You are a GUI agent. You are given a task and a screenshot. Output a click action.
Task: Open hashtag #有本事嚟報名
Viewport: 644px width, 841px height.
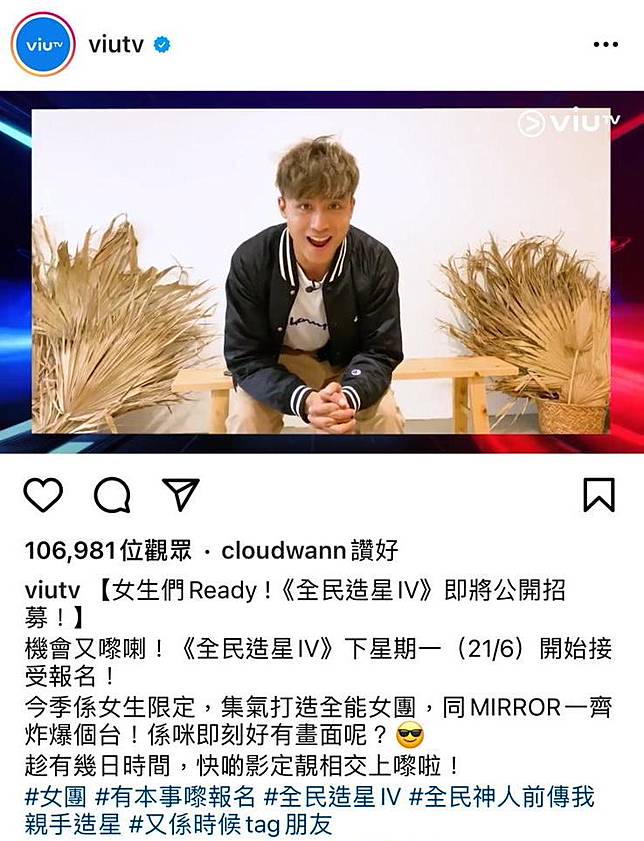(x=174, y=797)
